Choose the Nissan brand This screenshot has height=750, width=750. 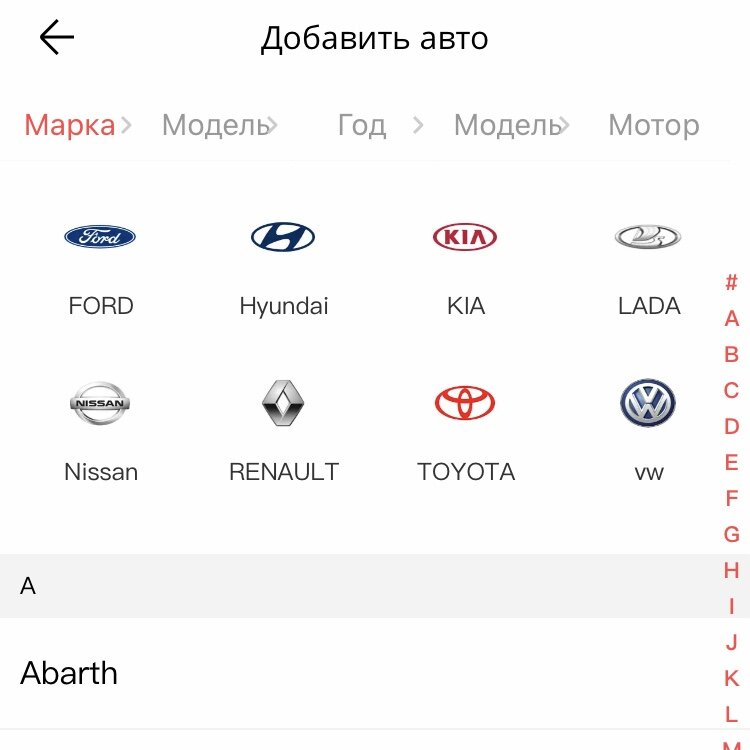100,427
